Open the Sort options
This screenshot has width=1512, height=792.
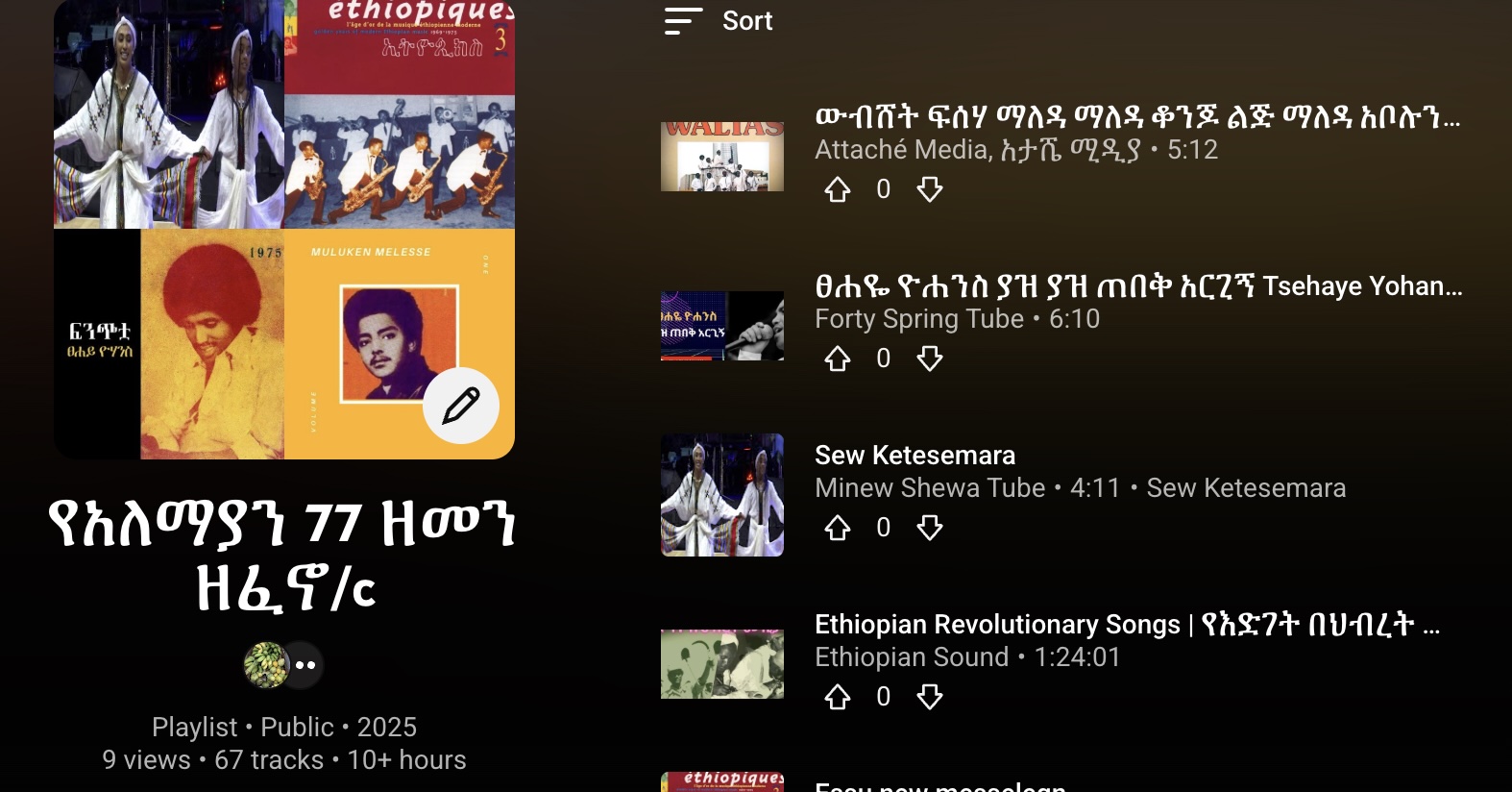pos(719,21)
